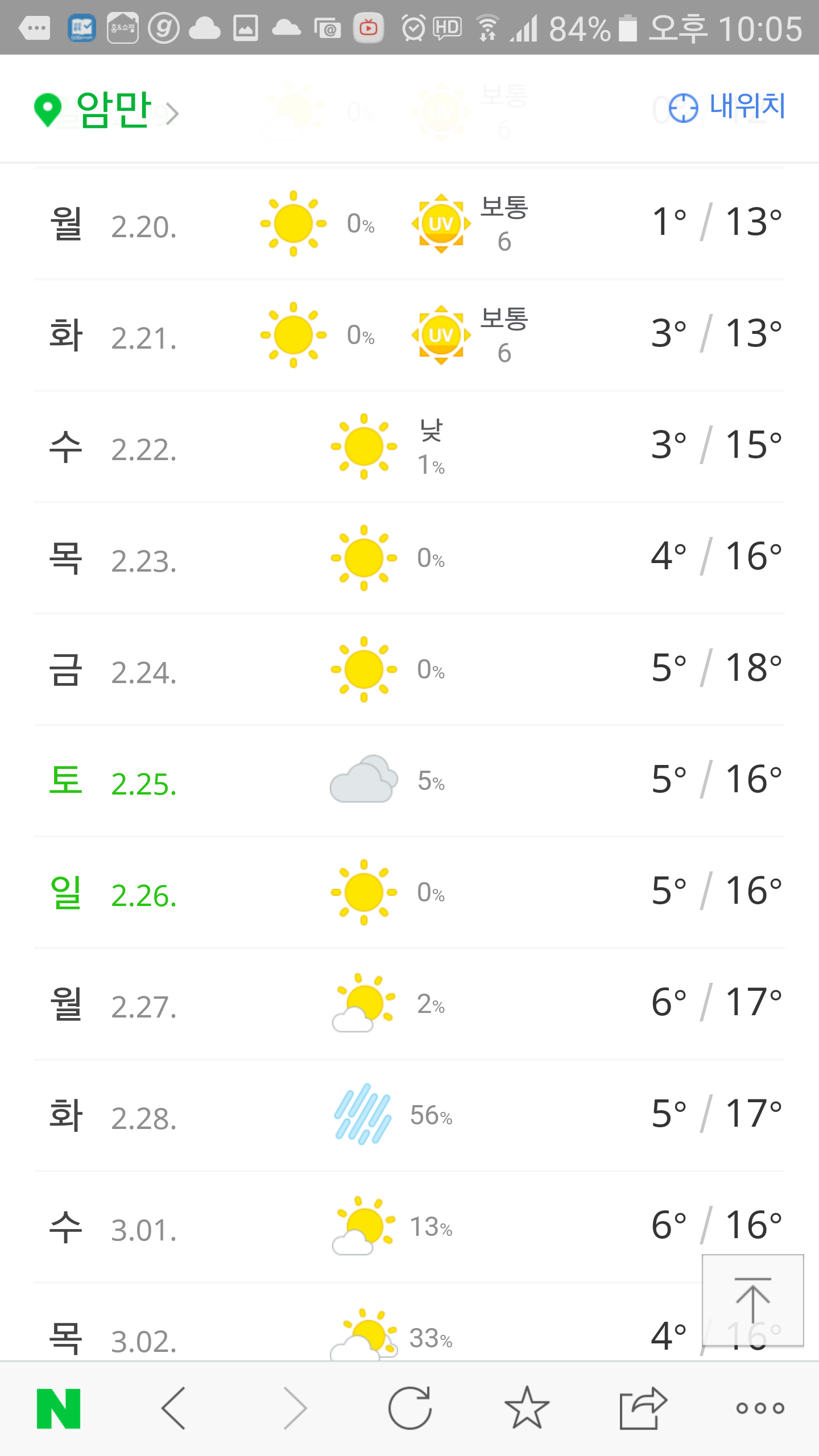Share this weather page
The image size is (819, 1456).
(643, 1408)
